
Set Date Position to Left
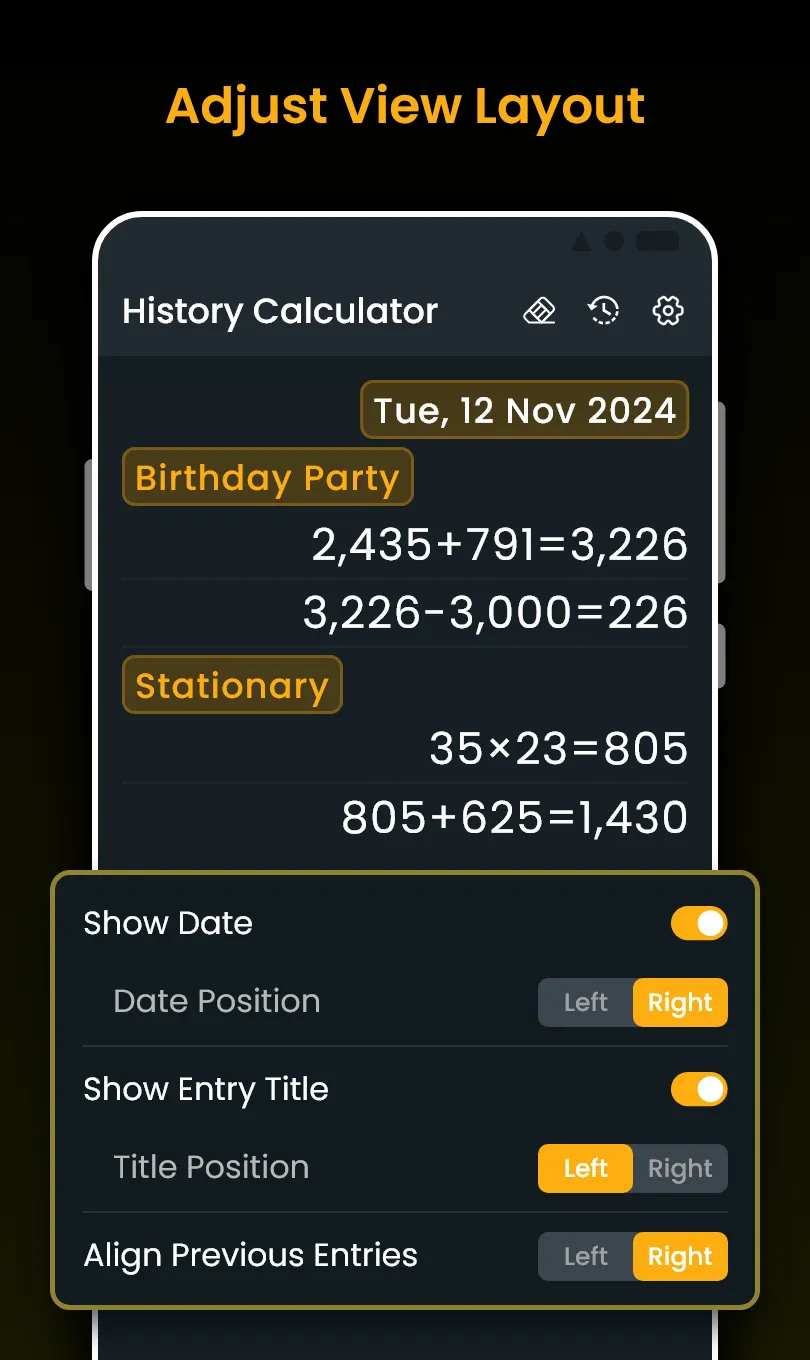click(586, 1002)
